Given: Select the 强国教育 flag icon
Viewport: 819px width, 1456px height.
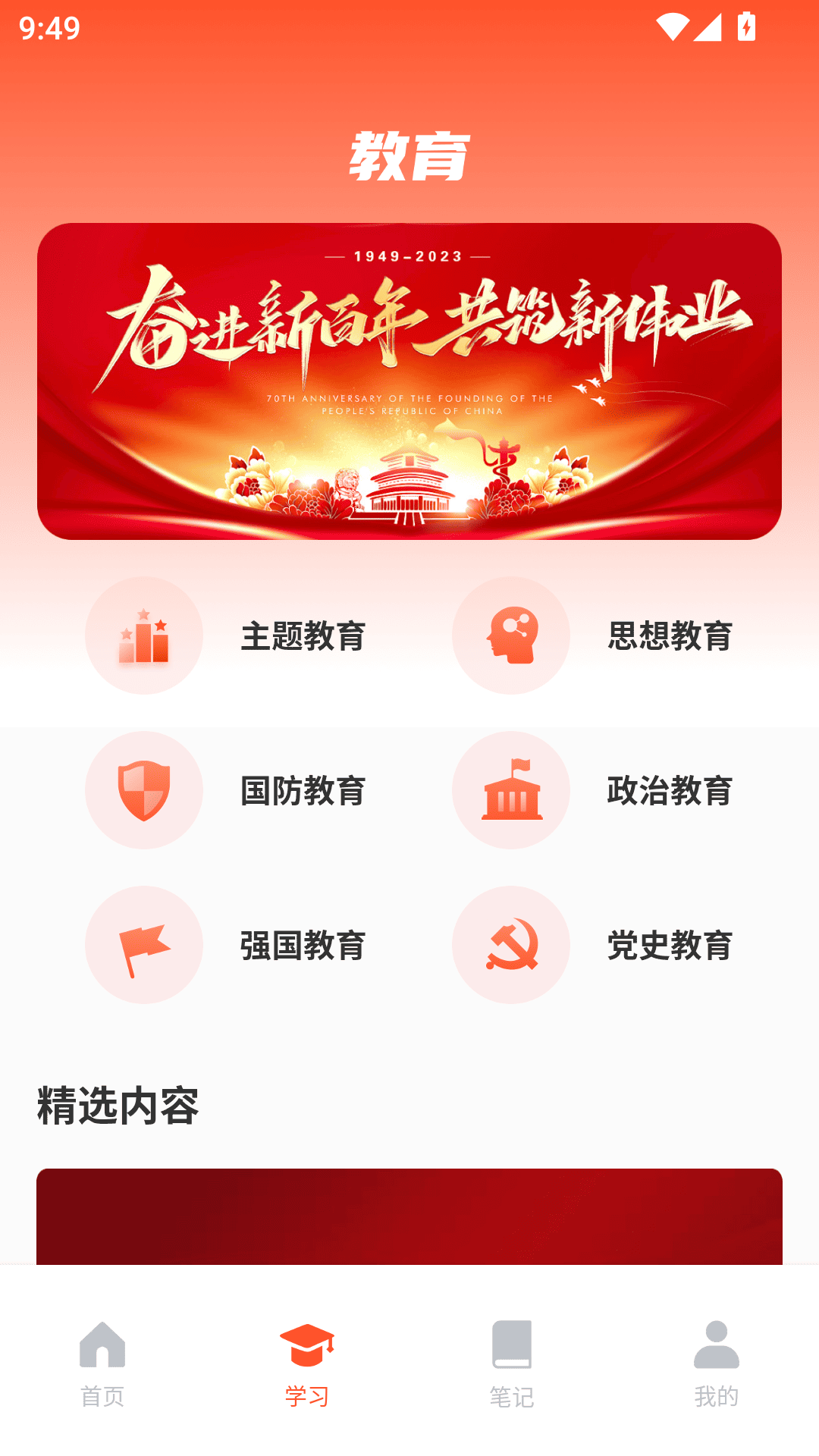Looking at the screenshot, I should tap(144, 945).
